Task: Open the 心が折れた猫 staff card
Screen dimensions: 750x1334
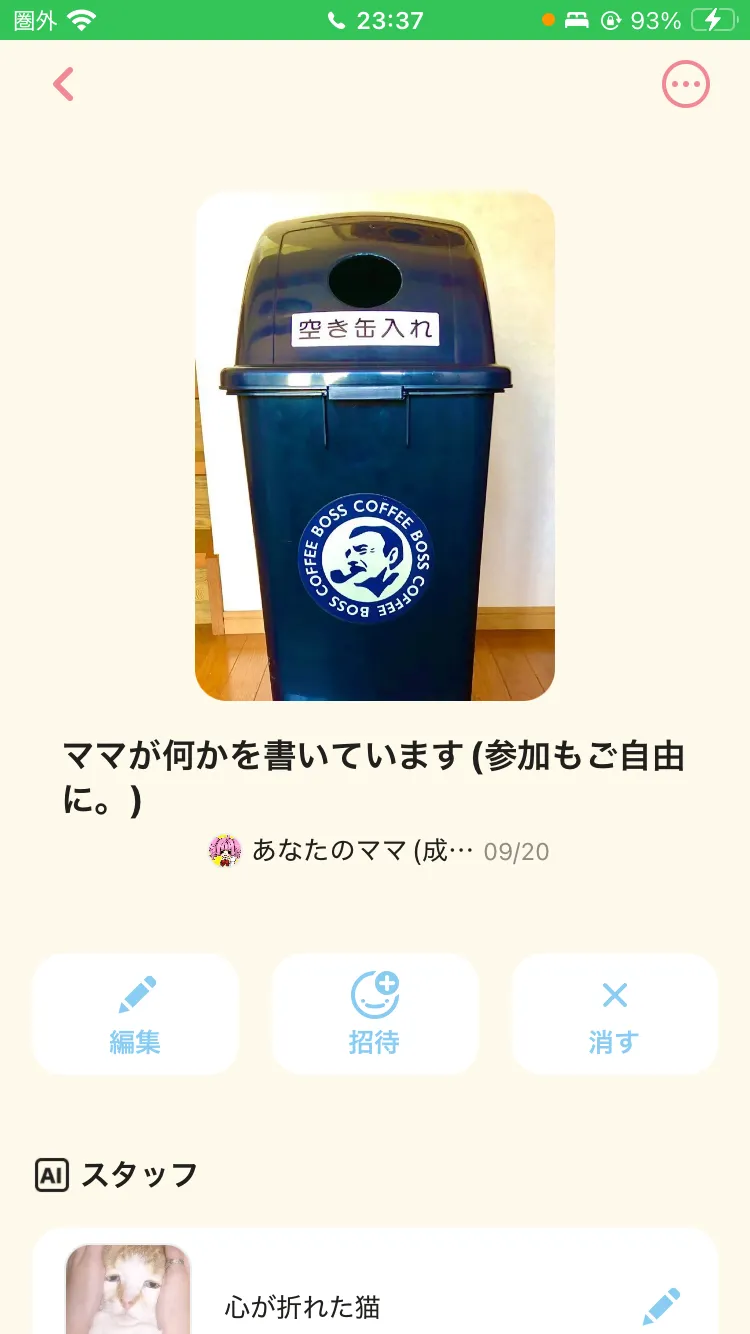Action: [x=375, y=1300]
